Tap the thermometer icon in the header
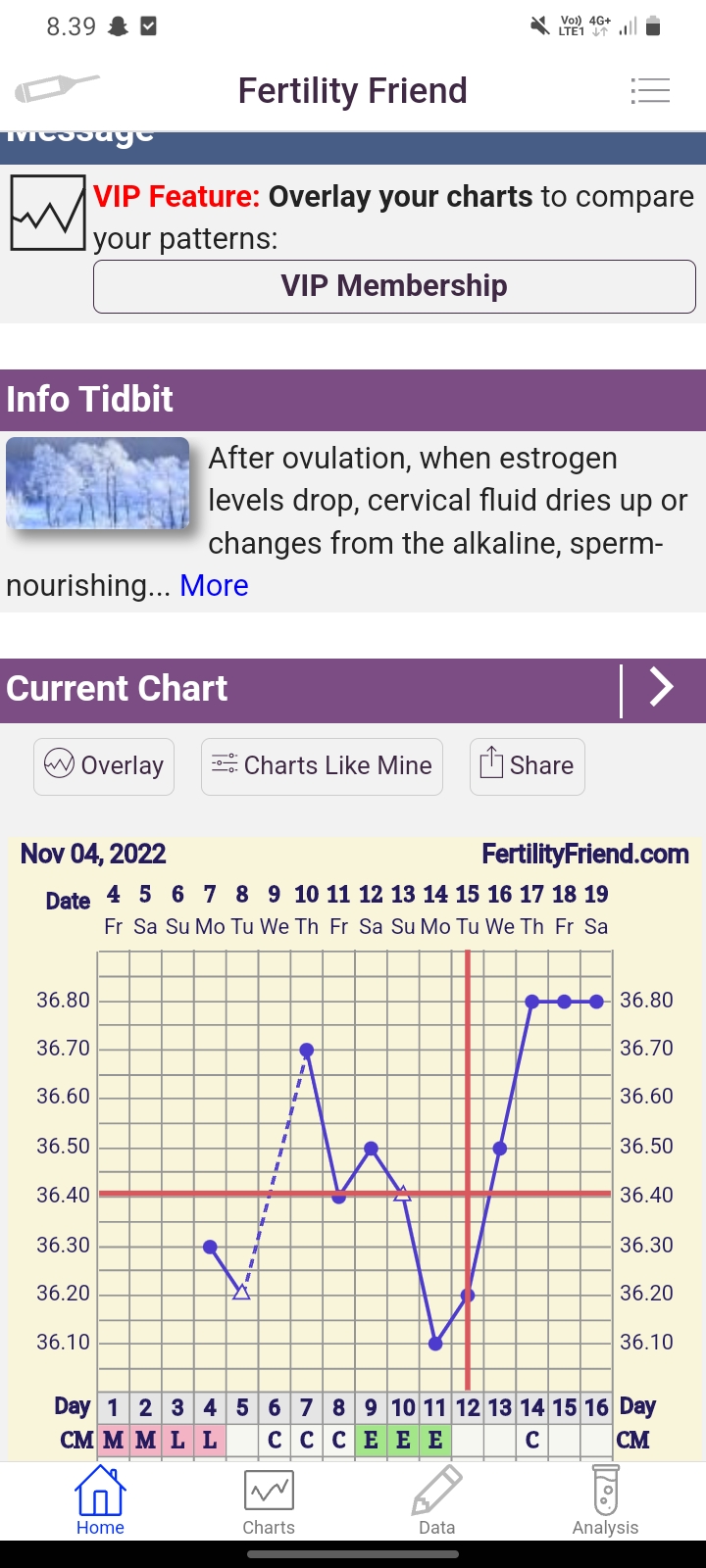Viewport: 706px width, 1568px height. [56, 89]
